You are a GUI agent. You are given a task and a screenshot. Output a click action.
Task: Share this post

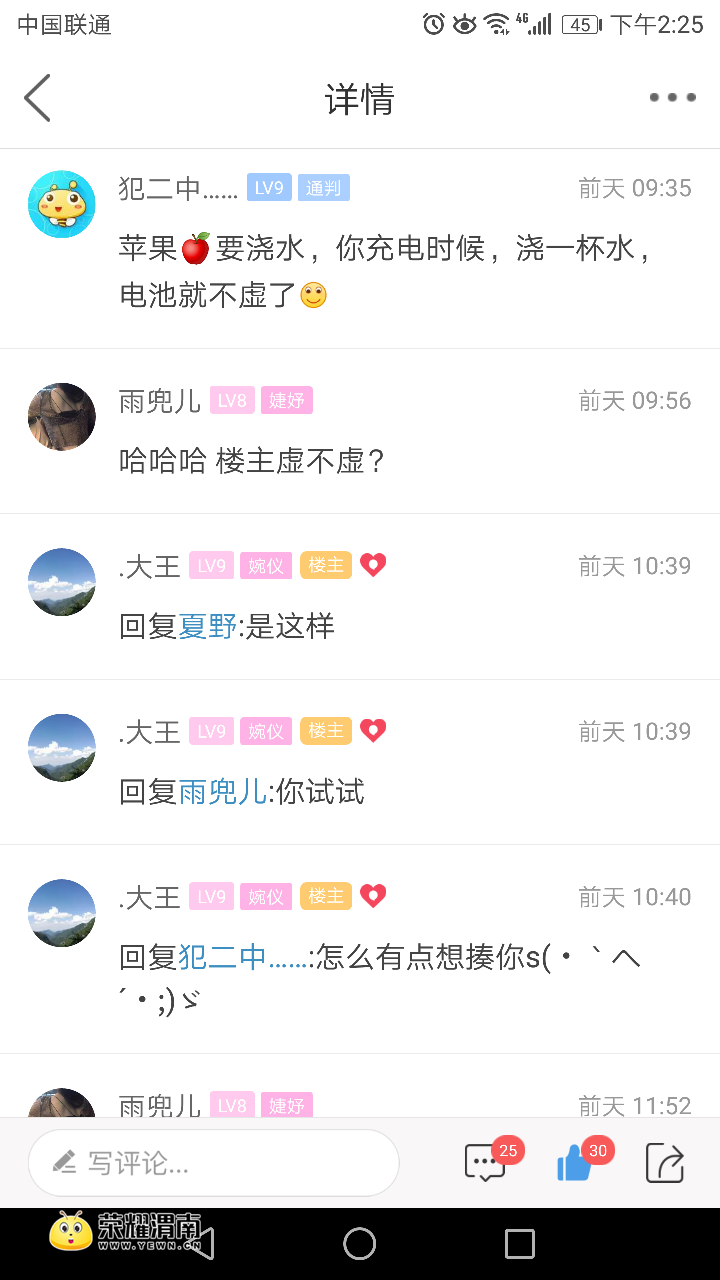[665, 1163]
